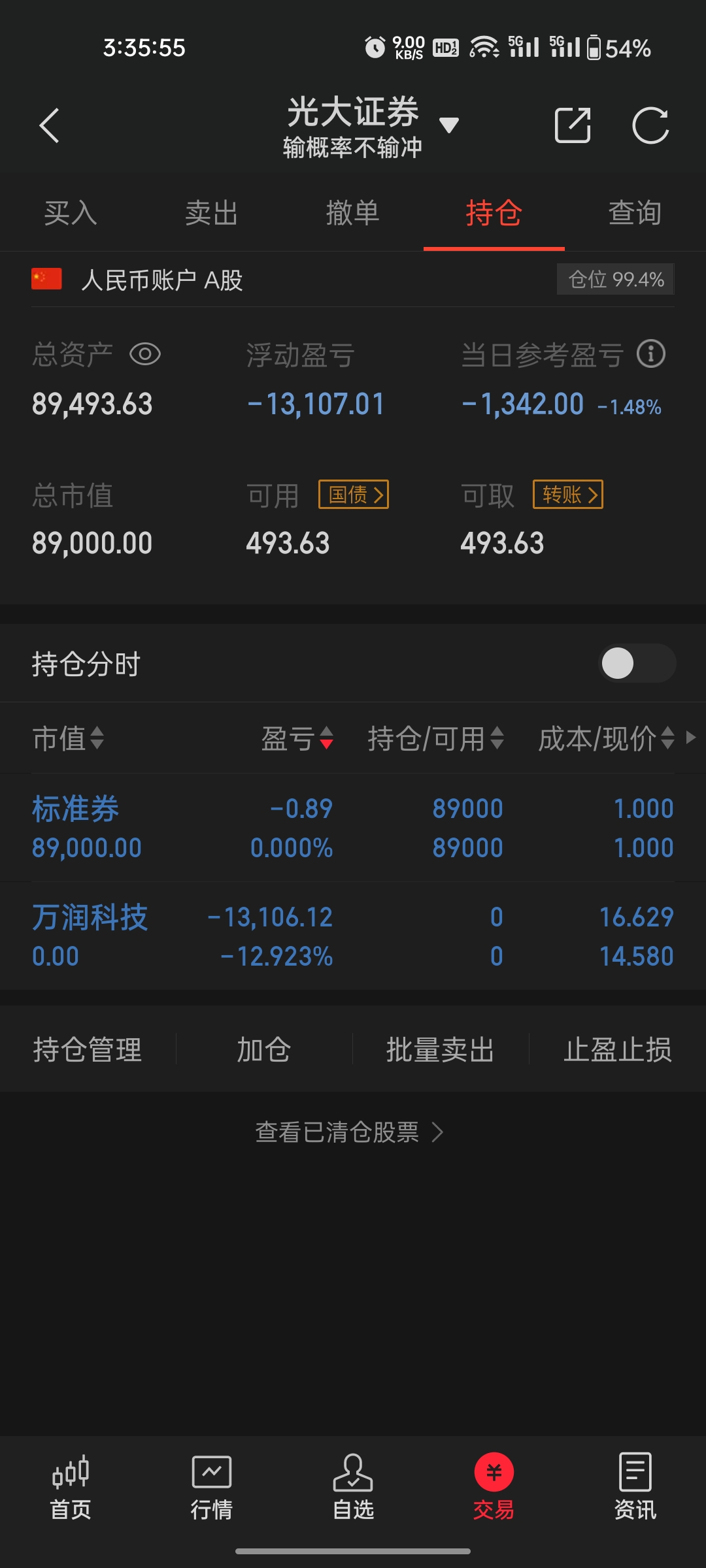Open the 光大证券 account dropdown
This screenshot has height=1568, width=706.
tap(448, 125)
